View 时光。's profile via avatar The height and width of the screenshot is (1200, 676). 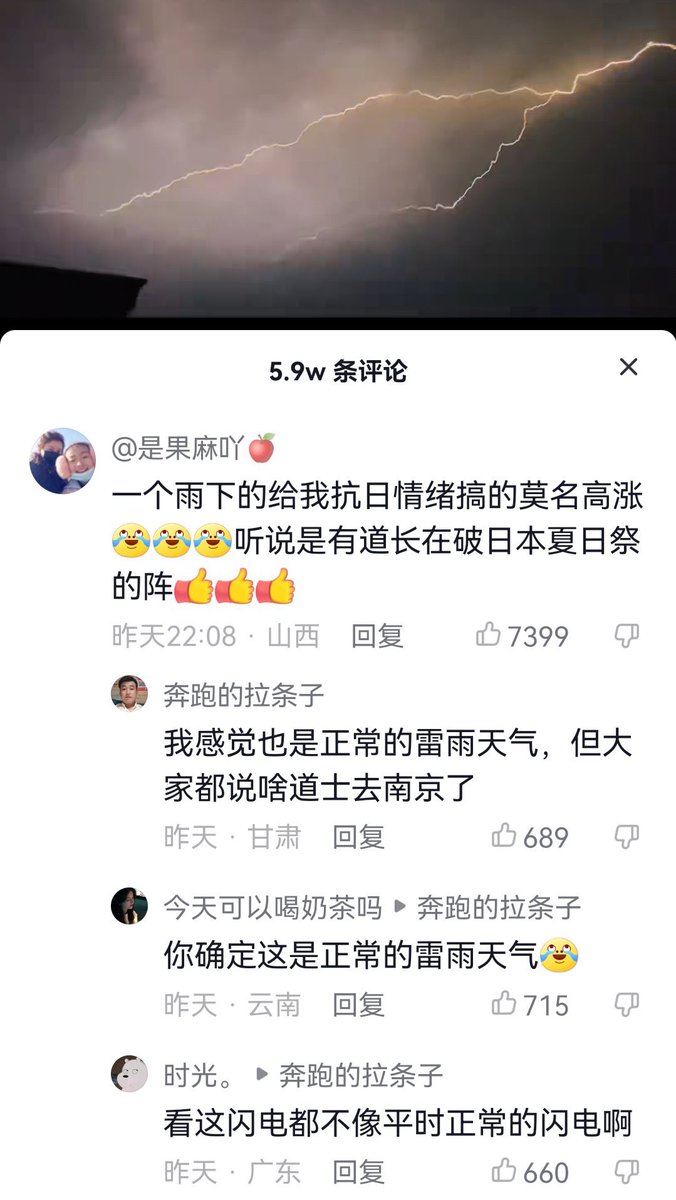pyautogui.click(x=129, y=1074)
